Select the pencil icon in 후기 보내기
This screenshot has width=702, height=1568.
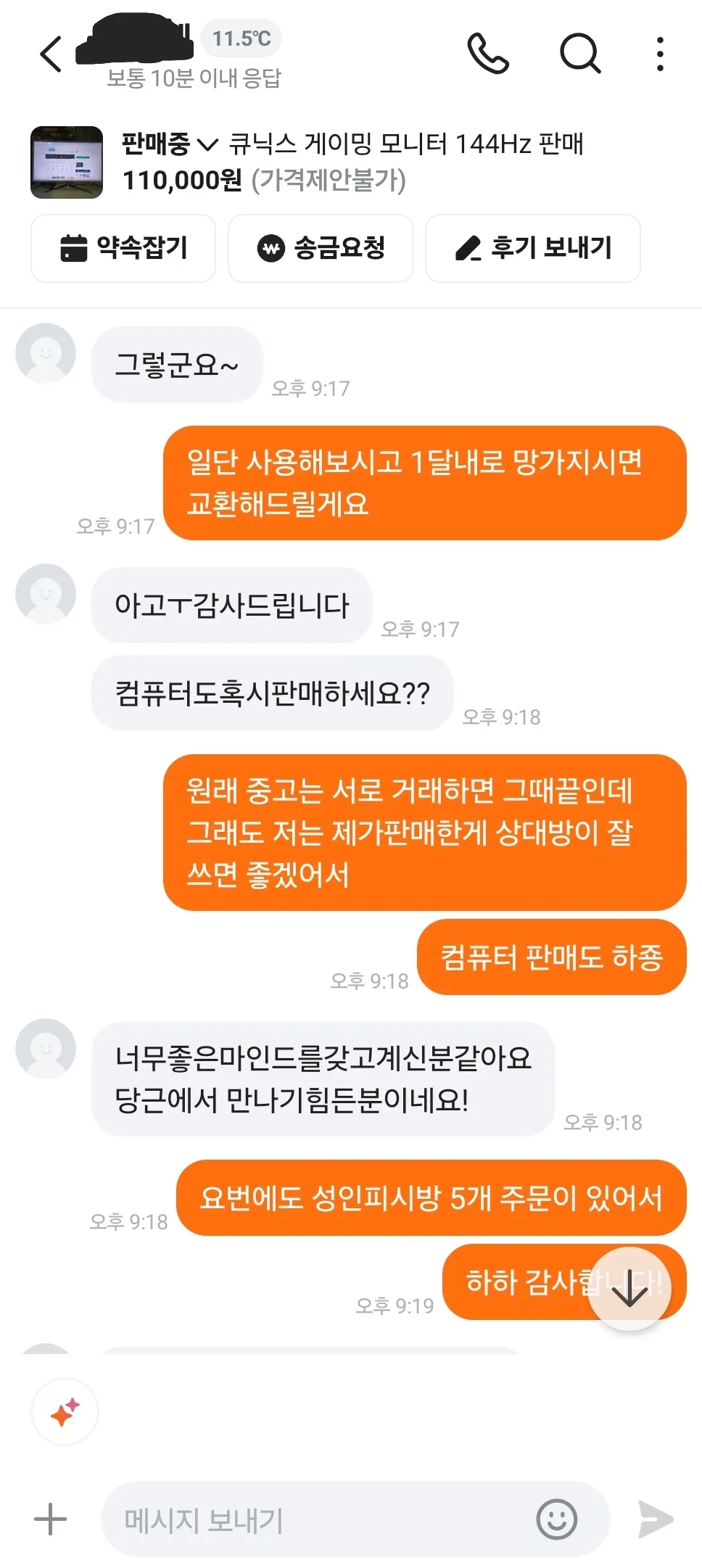tap(468, 248)
